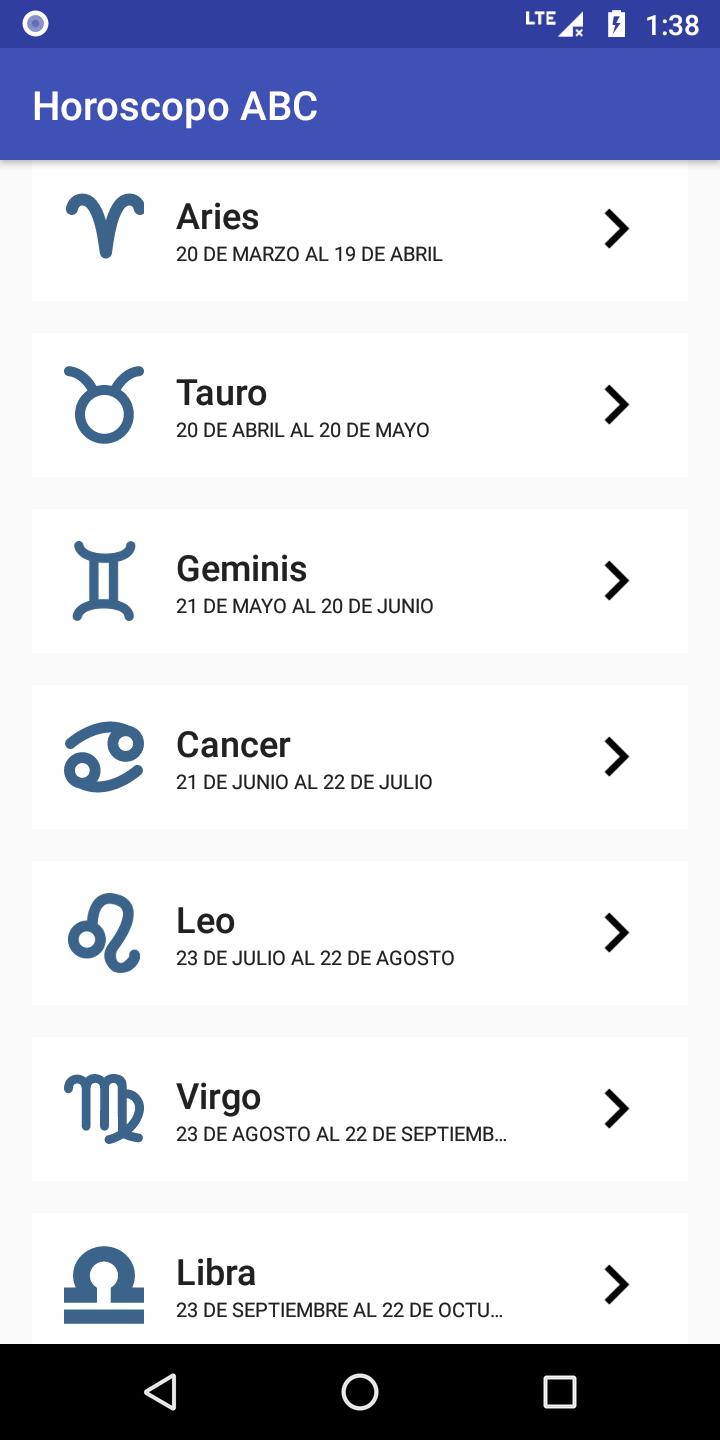The width and height of the screenshot is (720, 1440).
Task: Open the Cancer sign entry
Action: (360, 757)
